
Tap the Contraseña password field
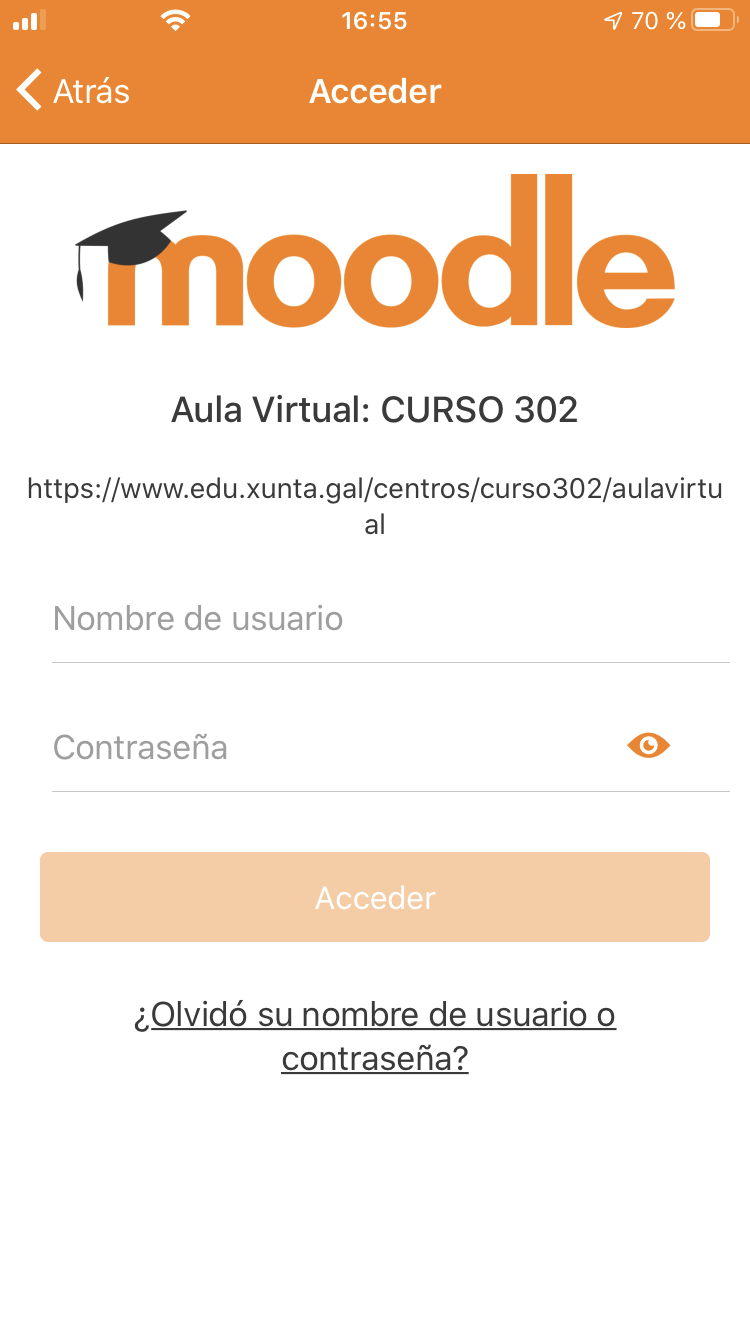[330, 747]
